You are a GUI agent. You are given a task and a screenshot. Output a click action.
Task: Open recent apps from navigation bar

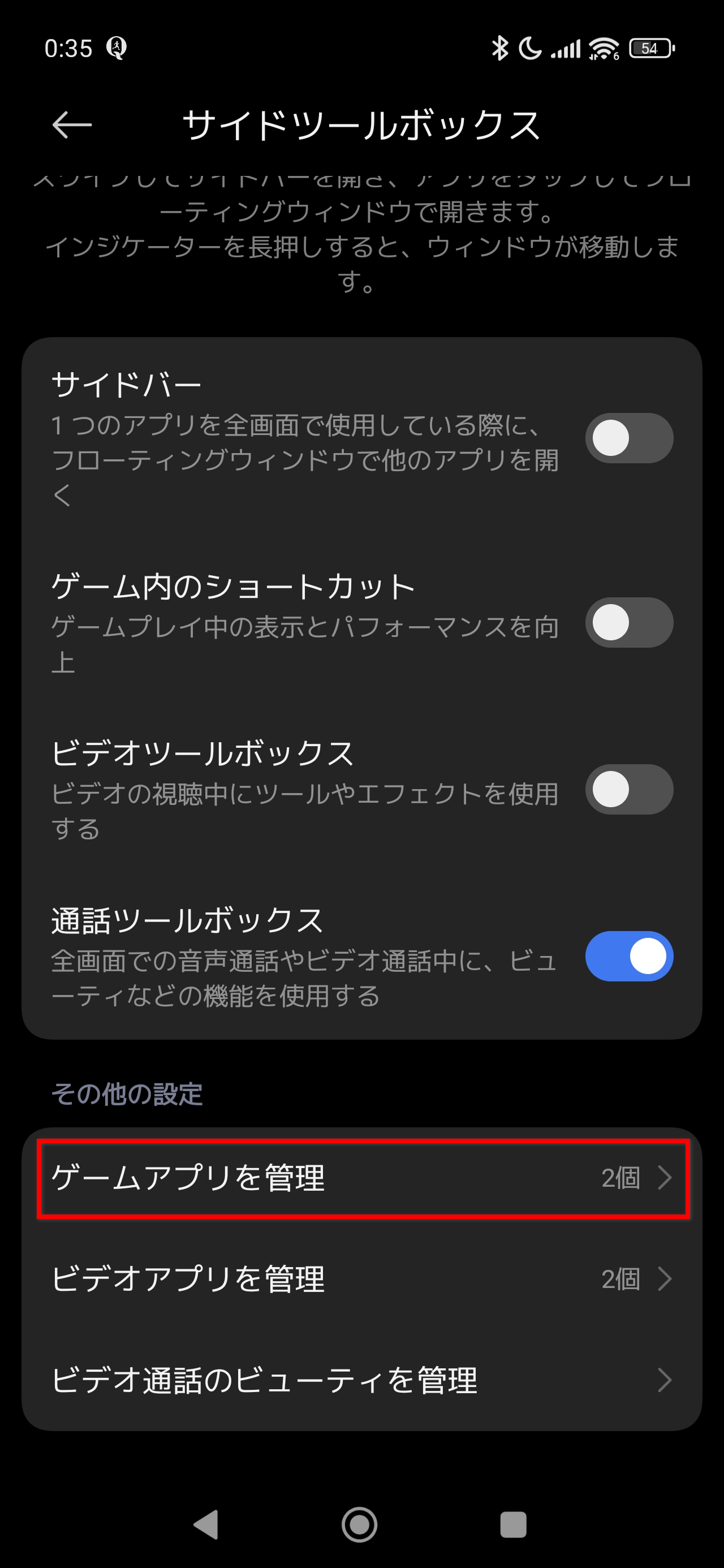coord(512,1525)
